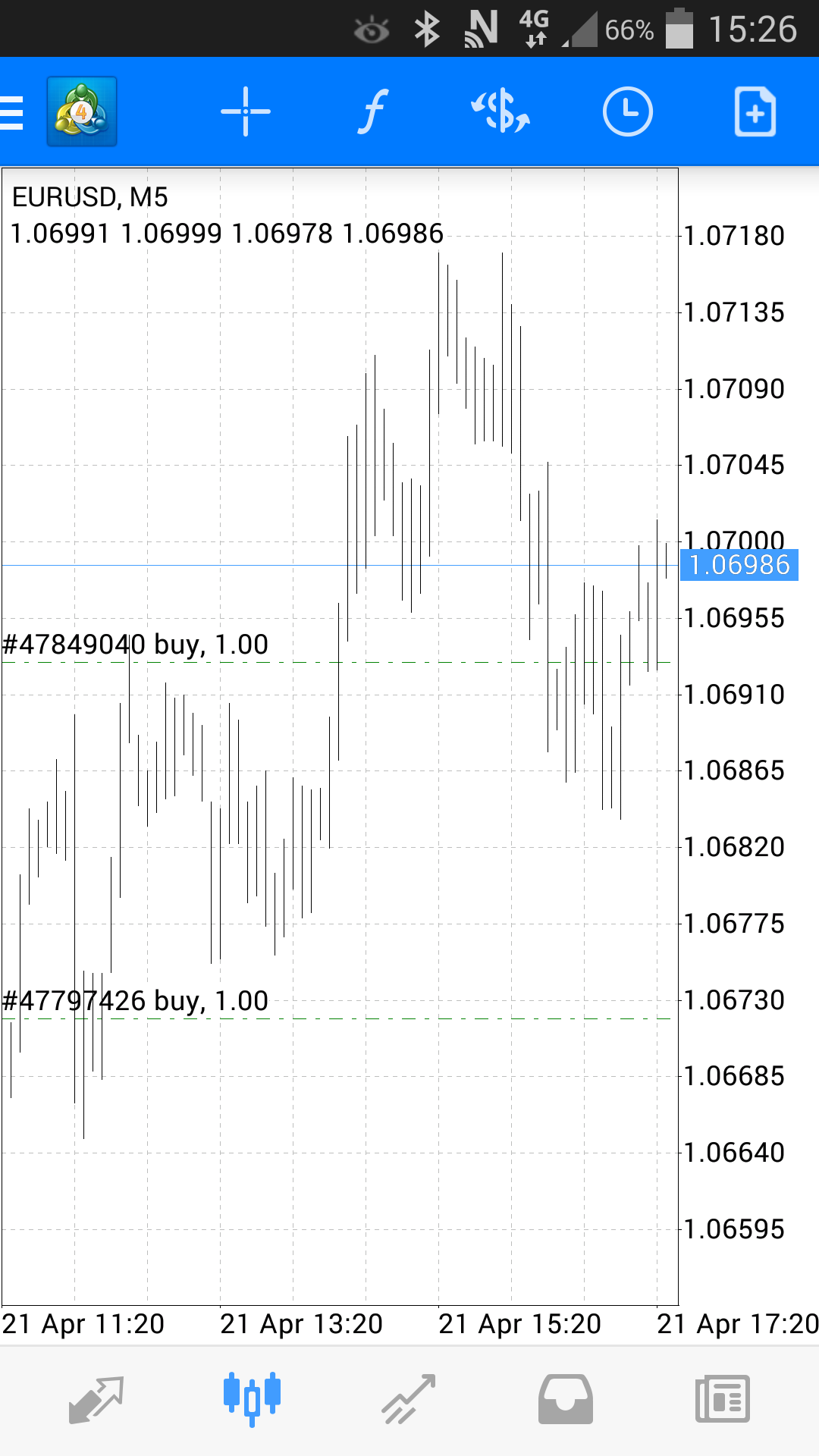Create a new order
This screenshot has width=819, height=1456.
pyautogui.click(x=755, y=112)
